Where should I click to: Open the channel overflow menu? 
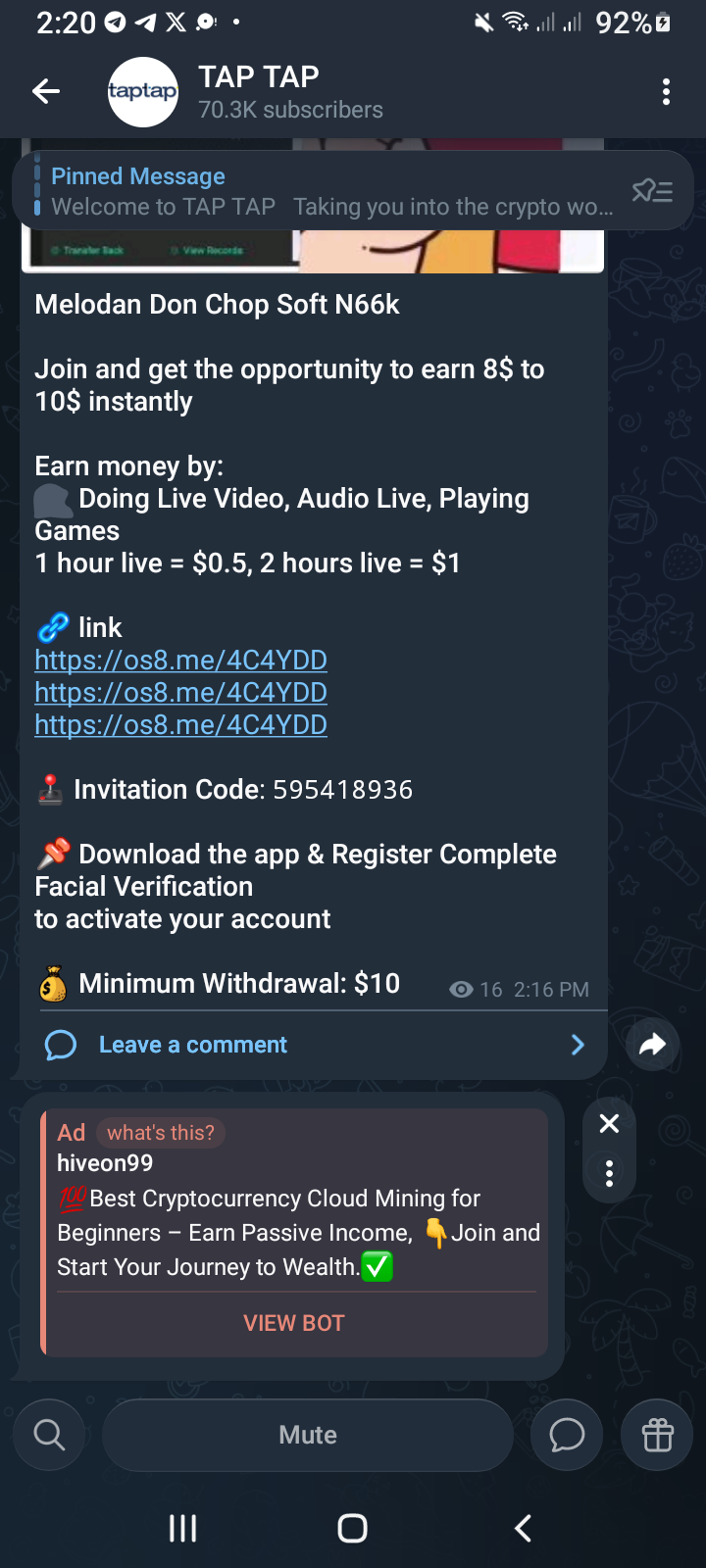[666, 92]
